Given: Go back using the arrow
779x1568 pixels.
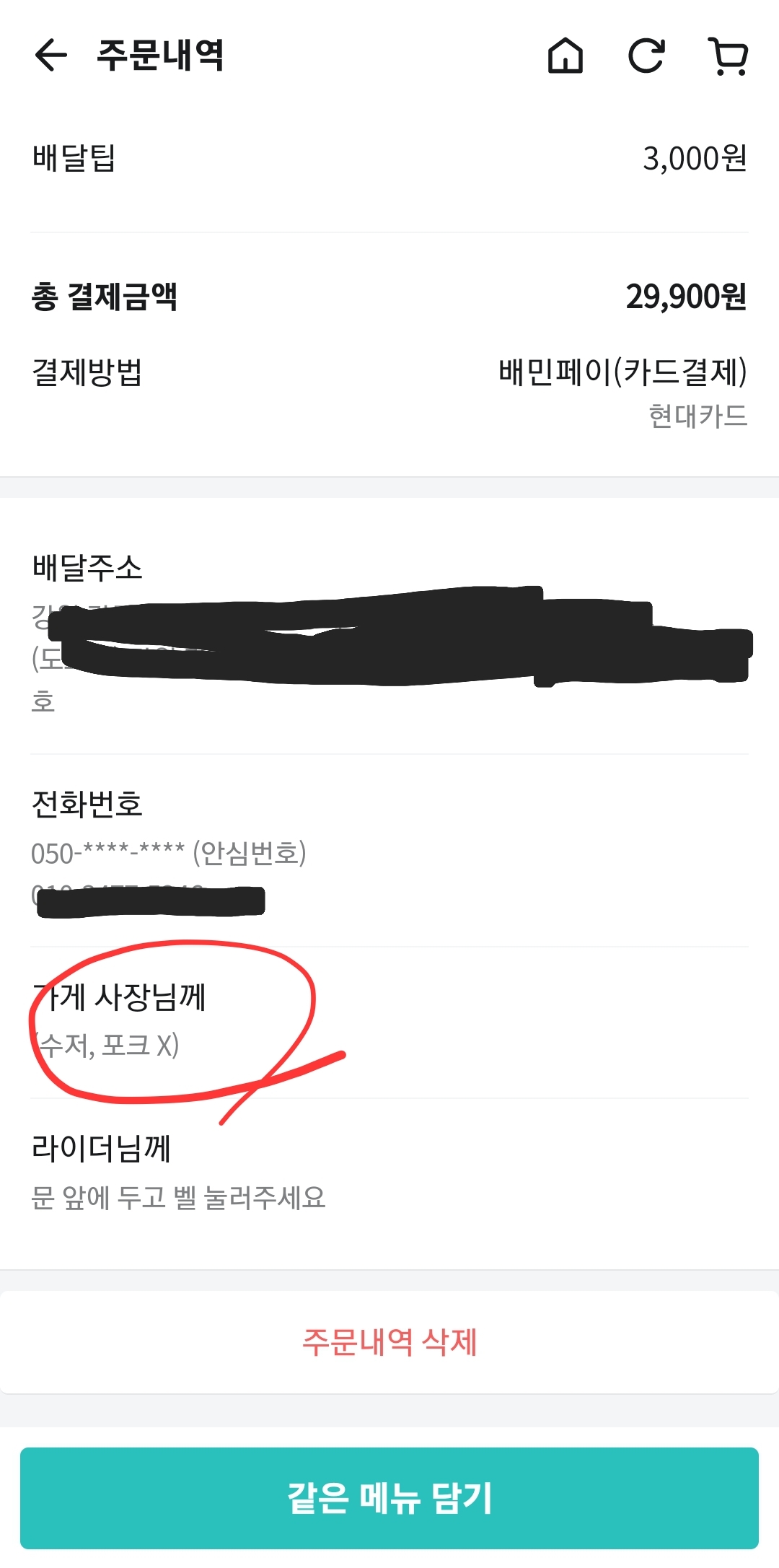Looking at the screenshot, I should (50, 56).
